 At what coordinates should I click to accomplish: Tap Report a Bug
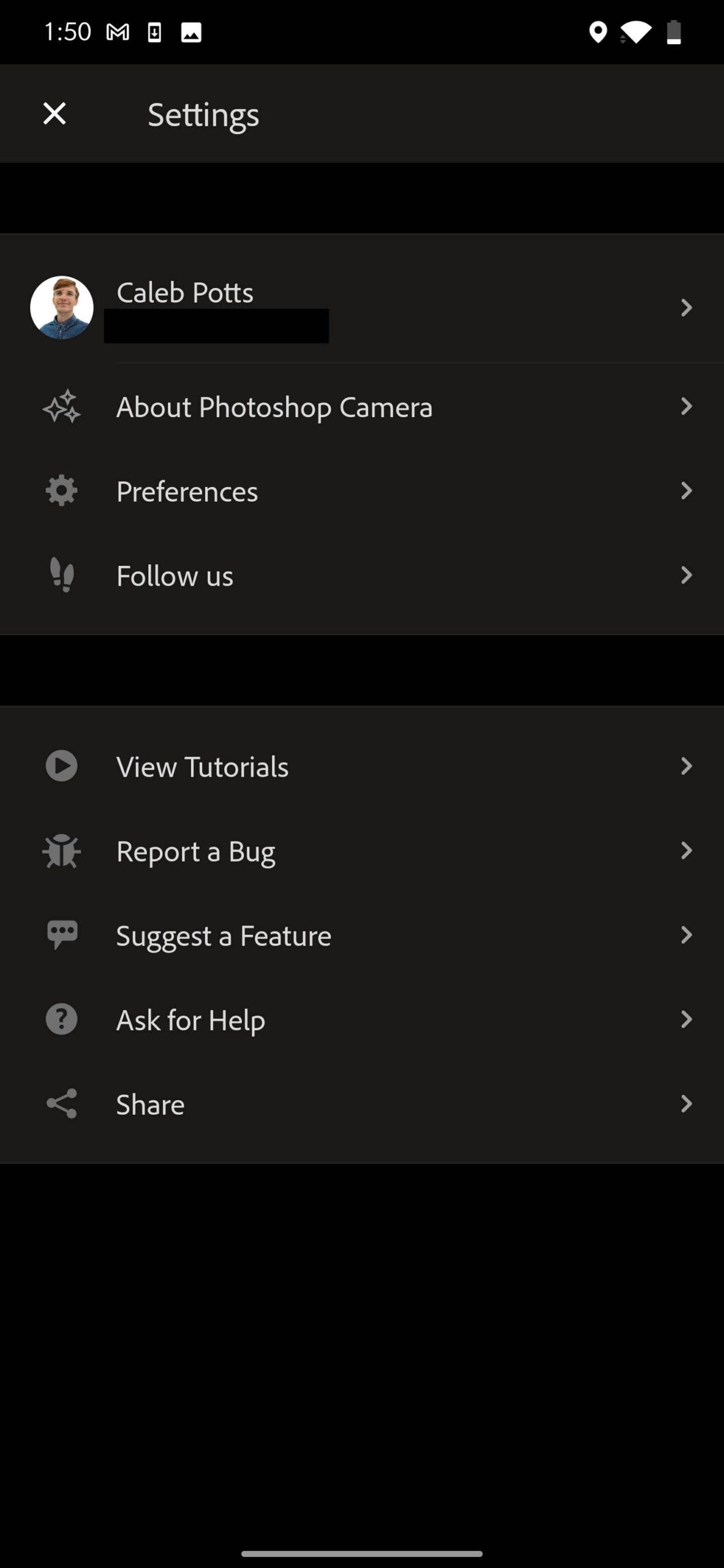point(362,851)
